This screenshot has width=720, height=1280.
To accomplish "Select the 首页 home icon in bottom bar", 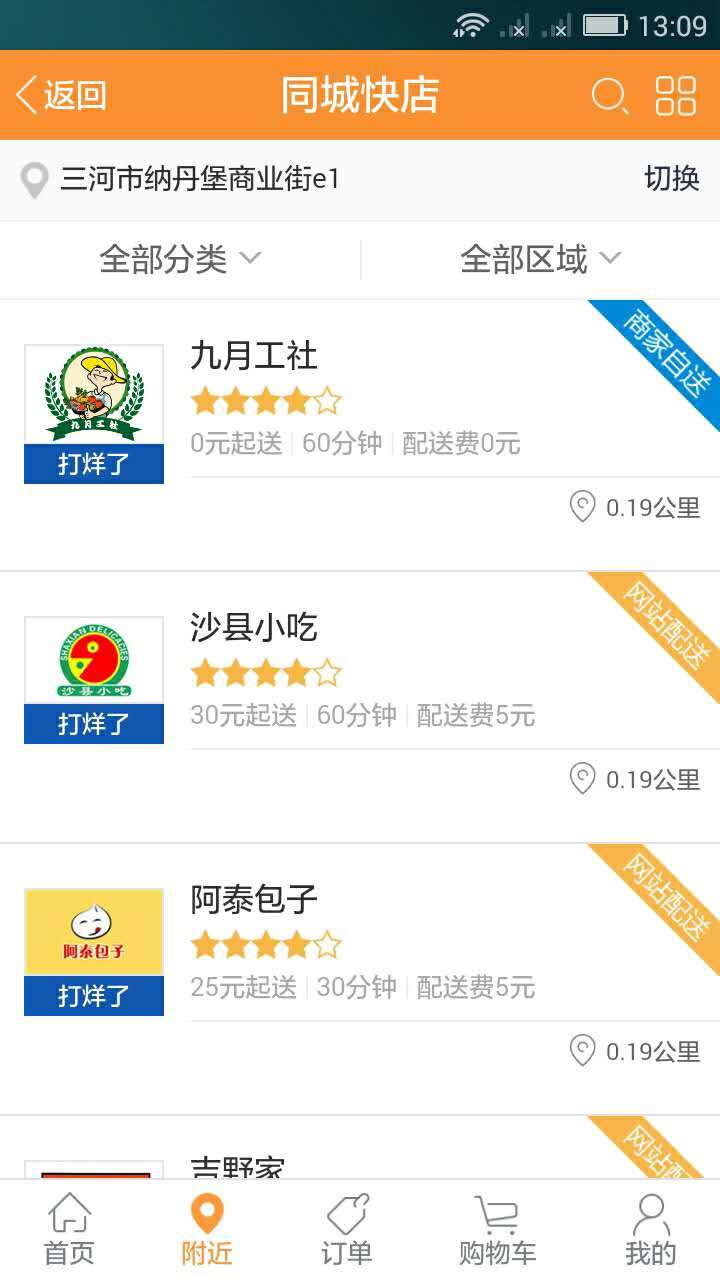I will (x=69, y=1215).
